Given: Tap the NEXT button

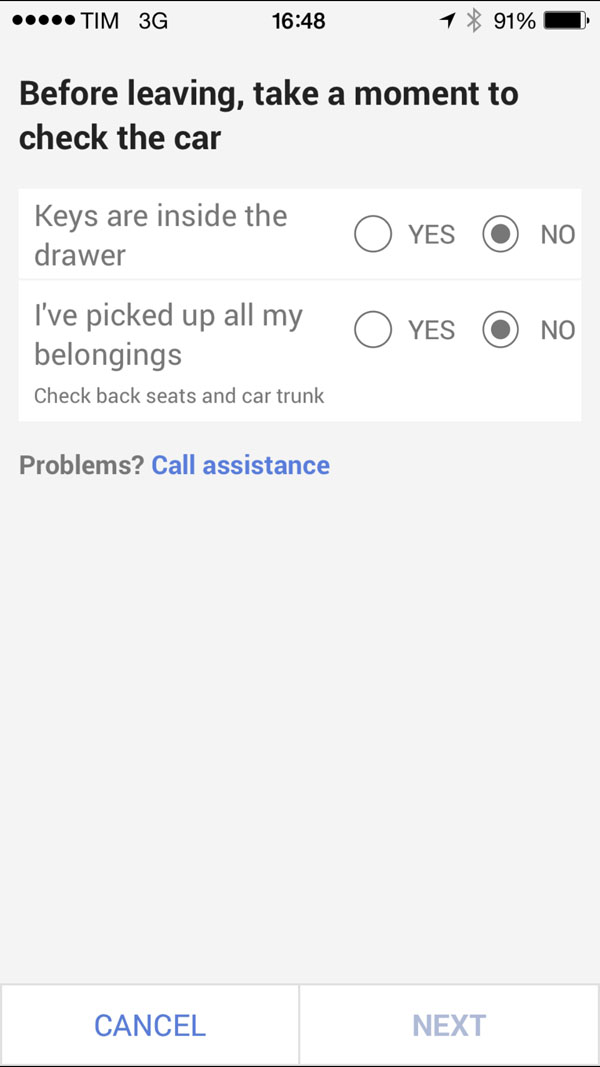Looking at the screenshot, I should click(449, 1025).
